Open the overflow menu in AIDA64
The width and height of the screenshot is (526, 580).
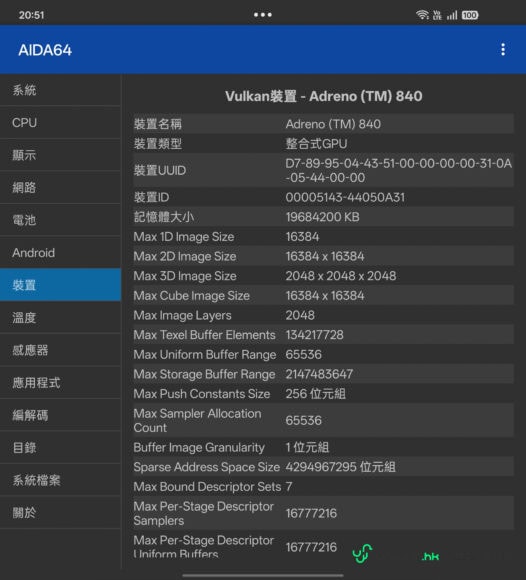(x=503, y=50)
